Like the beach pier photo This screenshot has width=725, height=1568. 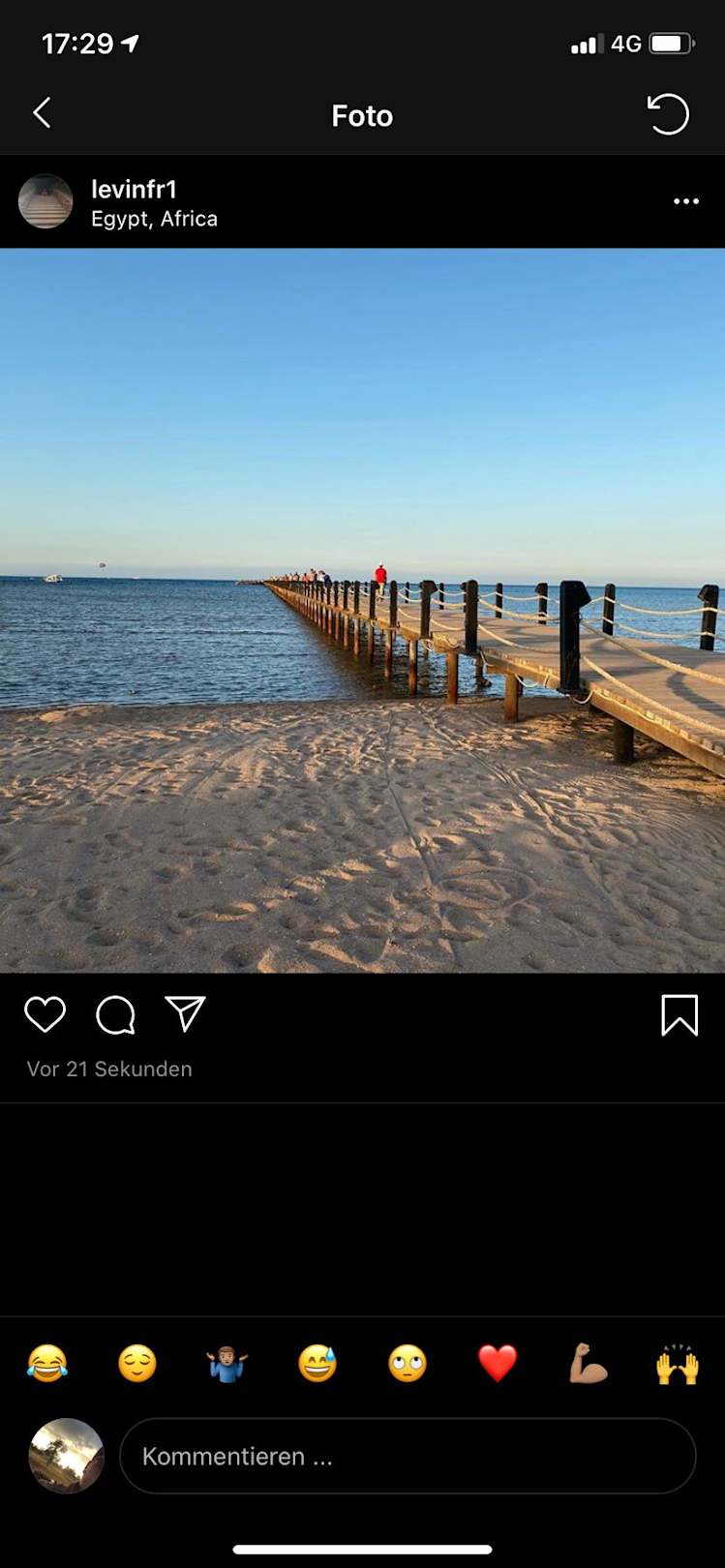pyautogui.click(x=45, y=1014)
